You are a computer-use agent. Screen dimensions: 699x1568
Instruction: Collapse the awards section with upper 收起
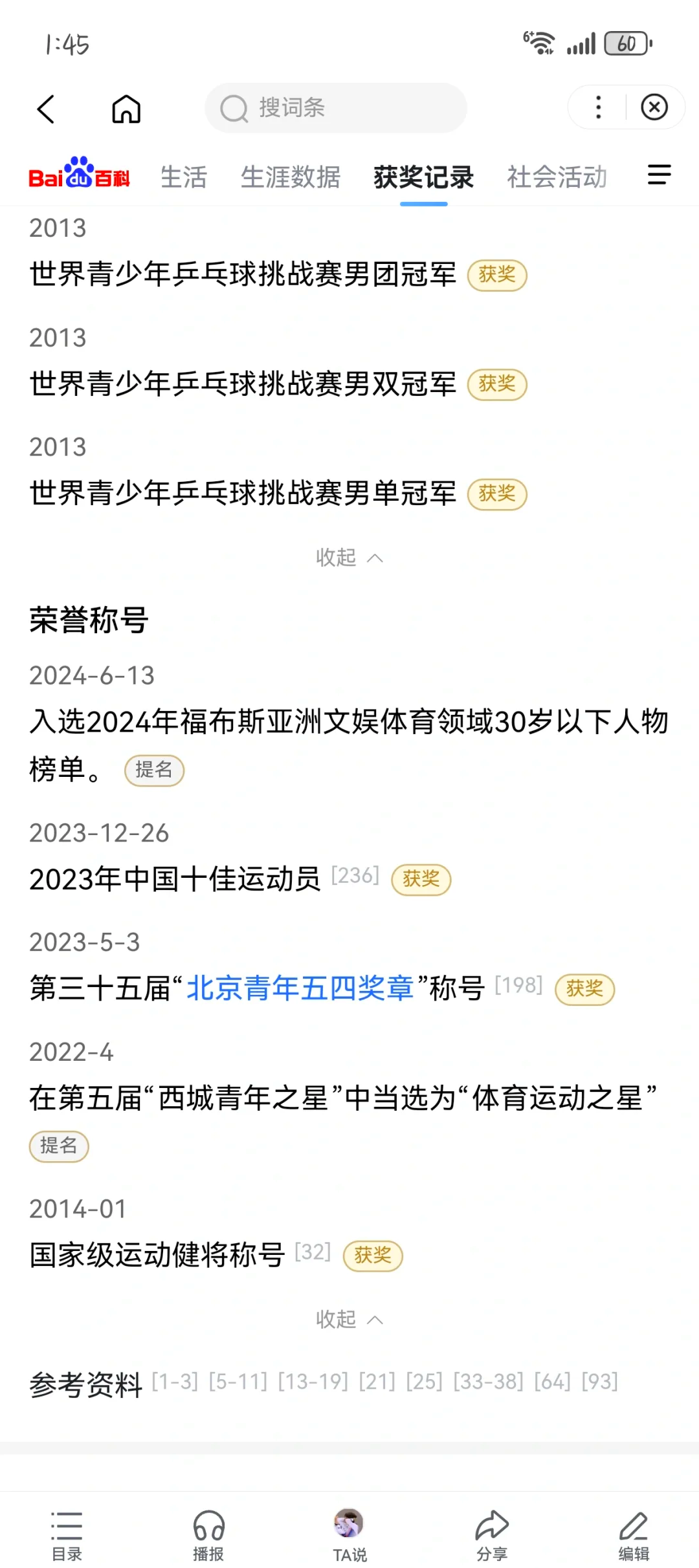(349, 558)
